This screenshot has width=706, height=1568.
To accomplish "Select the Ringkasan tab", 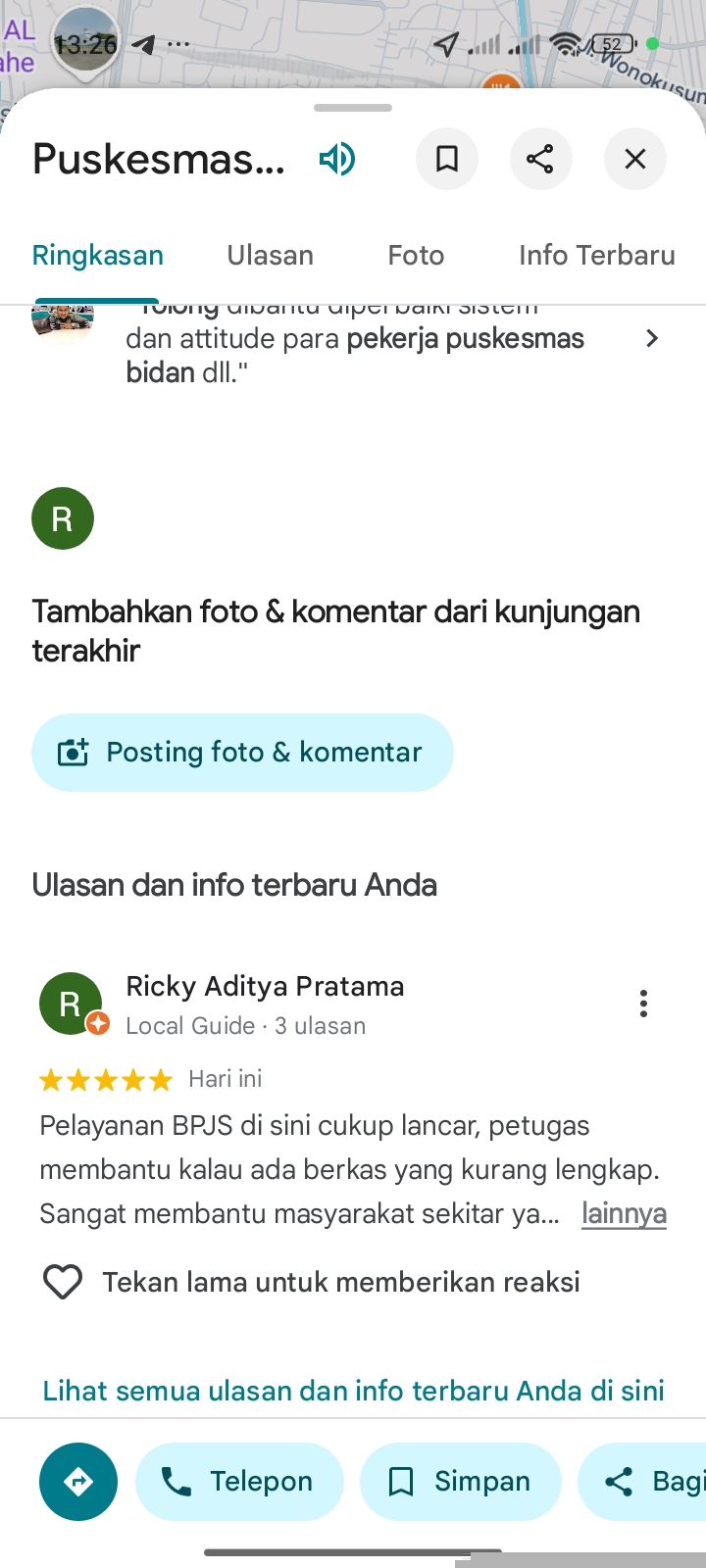I will [x=98, y=256].
